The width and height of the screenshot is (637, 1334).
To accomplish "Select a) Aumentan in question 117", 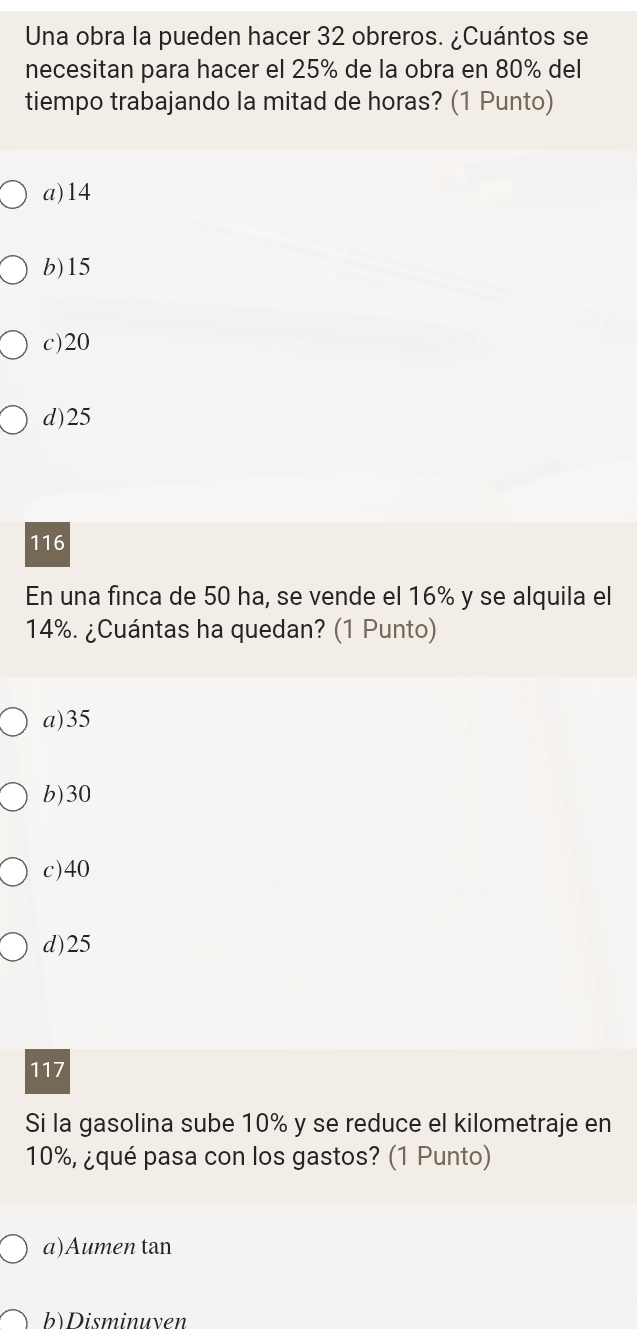I will (x=13, y=1248).
